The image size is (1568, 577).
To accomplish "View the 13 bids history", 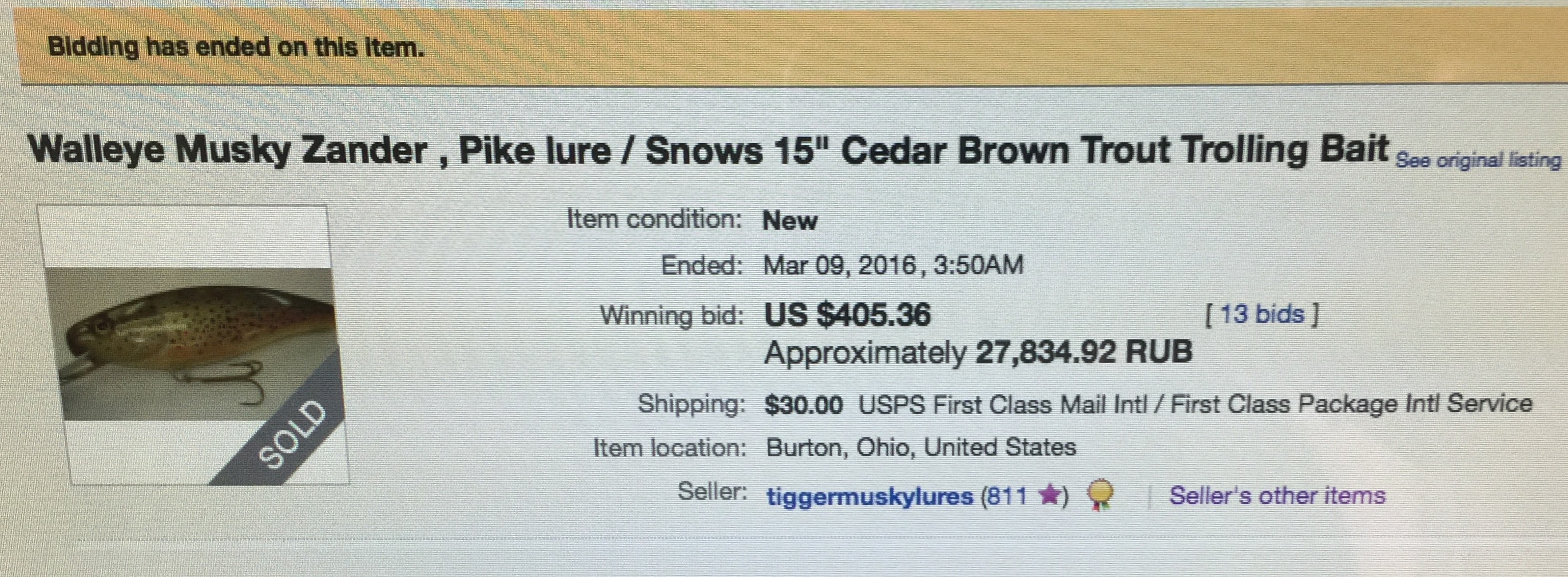I will tap(1262, 314).
